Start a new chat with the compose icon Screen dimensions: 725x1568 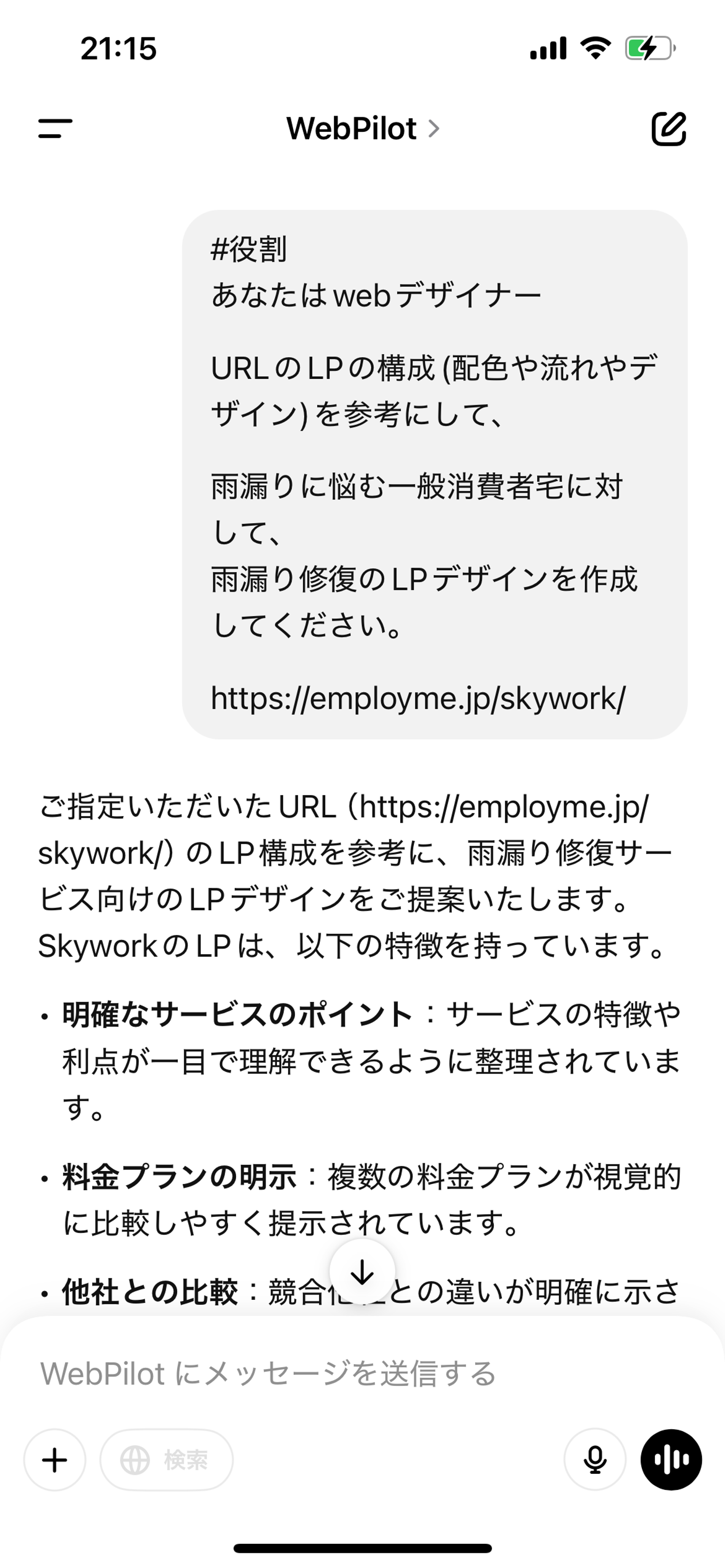(x=668, y=128)
